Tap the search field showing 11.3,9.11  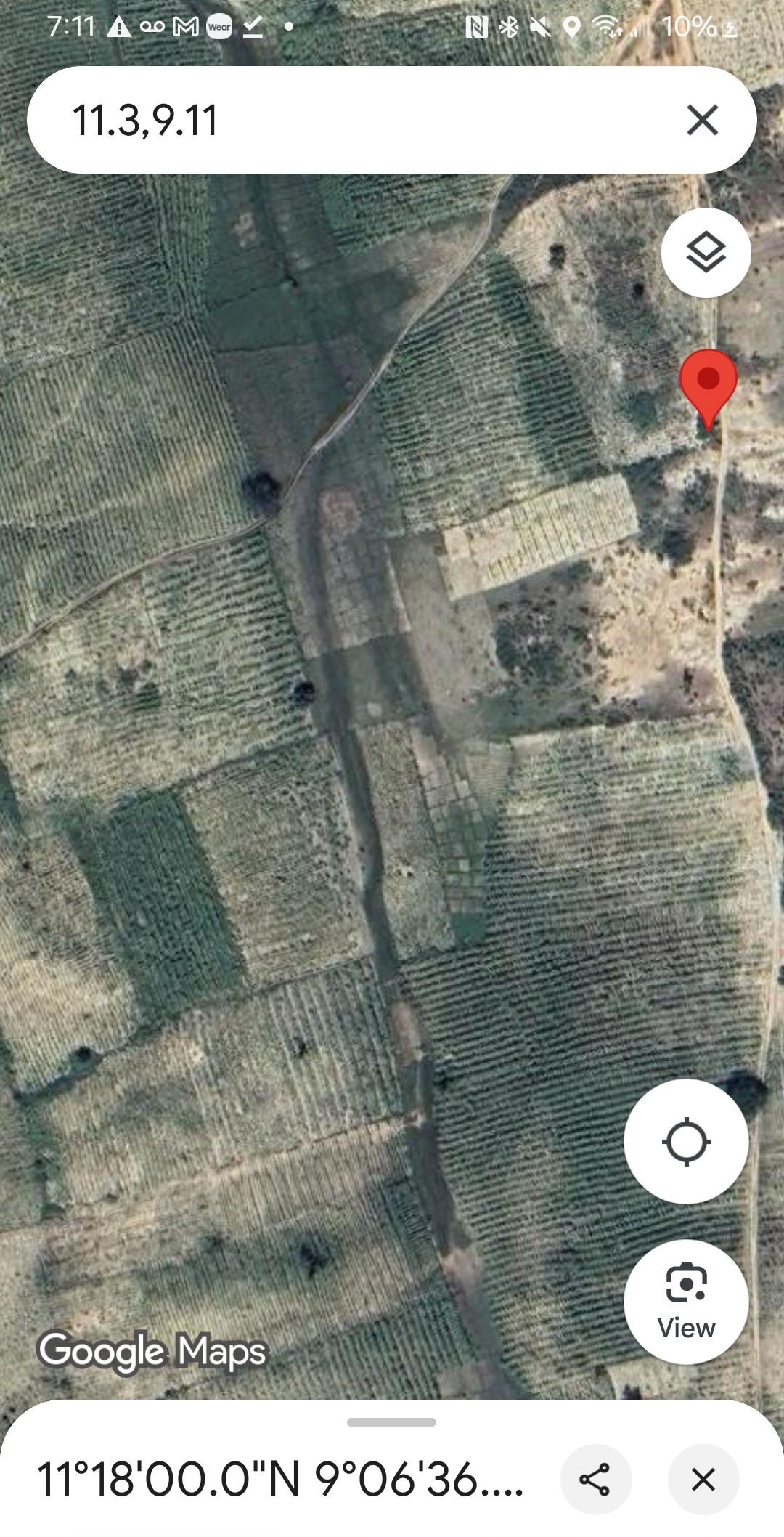tap(356, 120)
